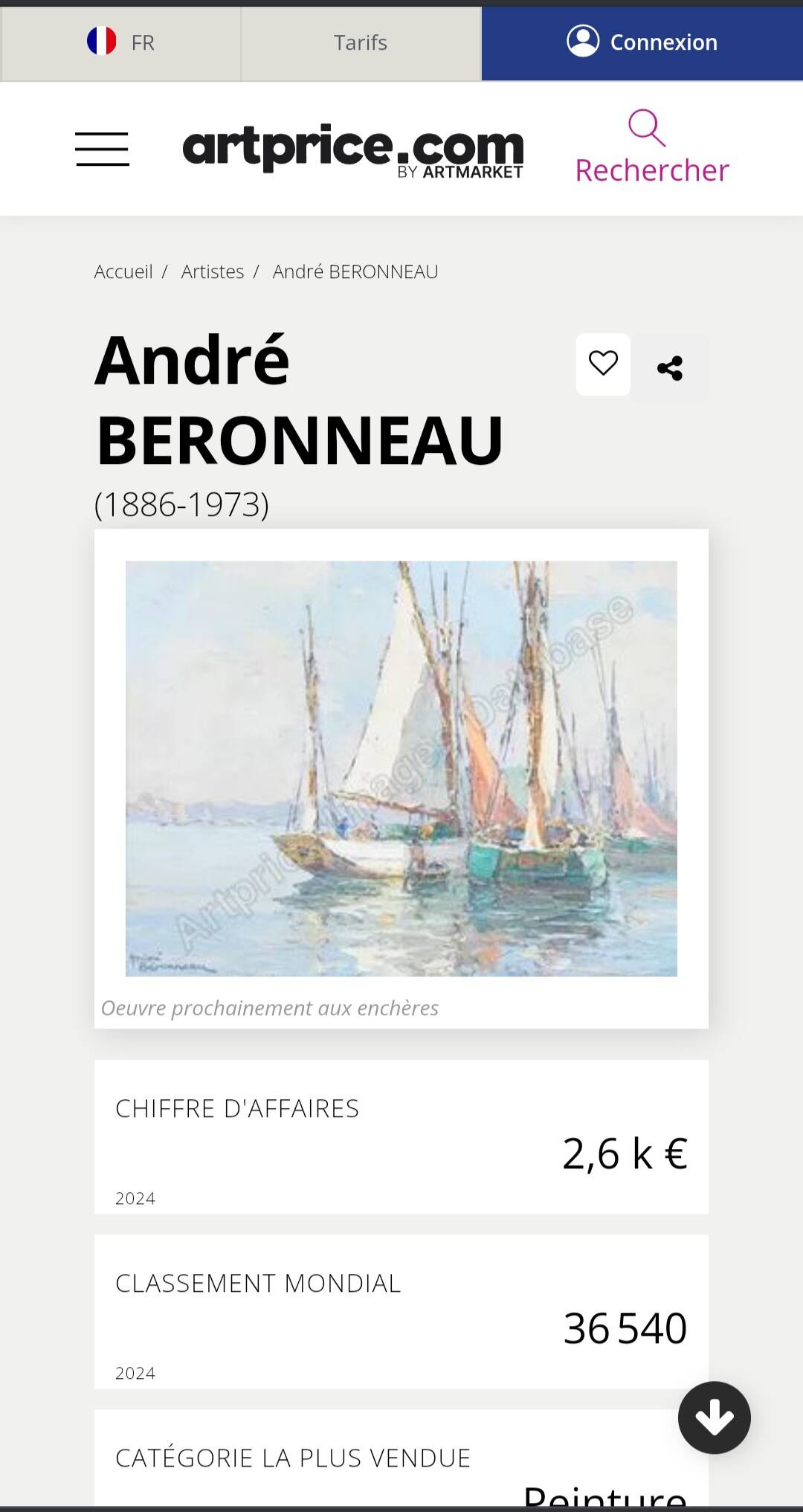View the sailboat painting thumbnail
This screenshot has width=803, height=1512.
401,766
